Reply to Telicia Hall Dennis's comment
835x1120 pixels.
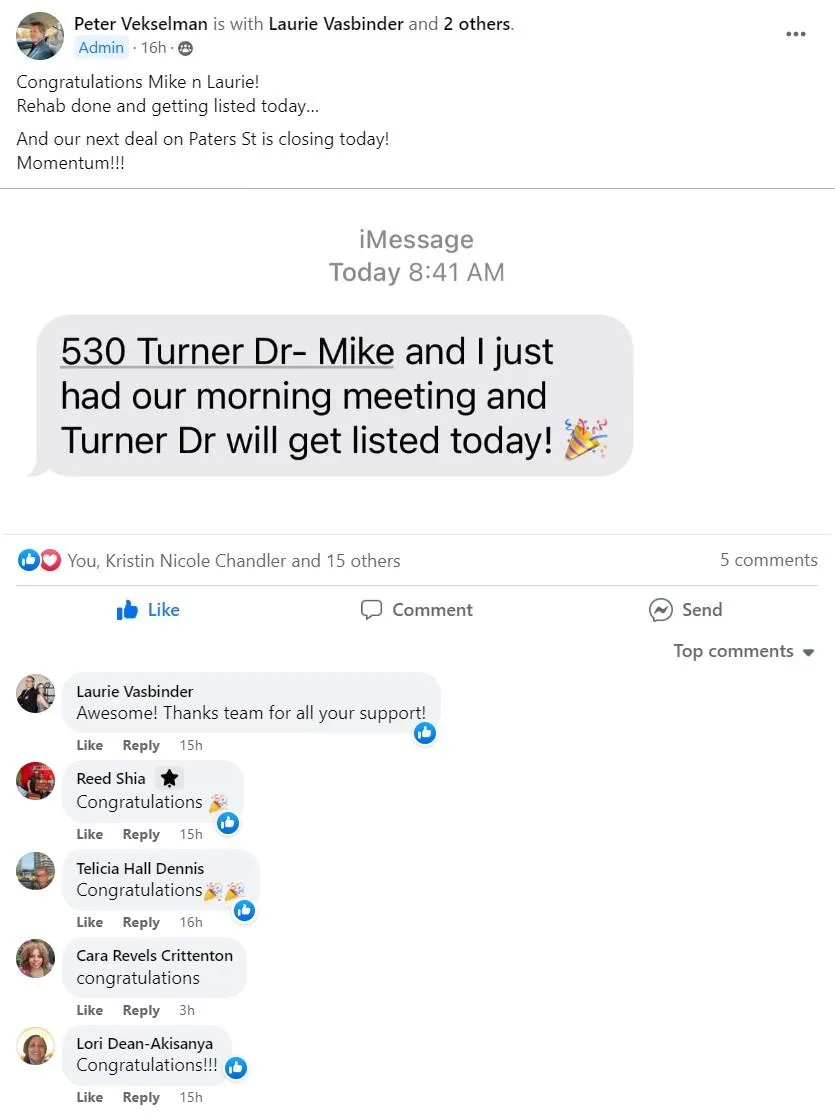click(x=141, y=922)
